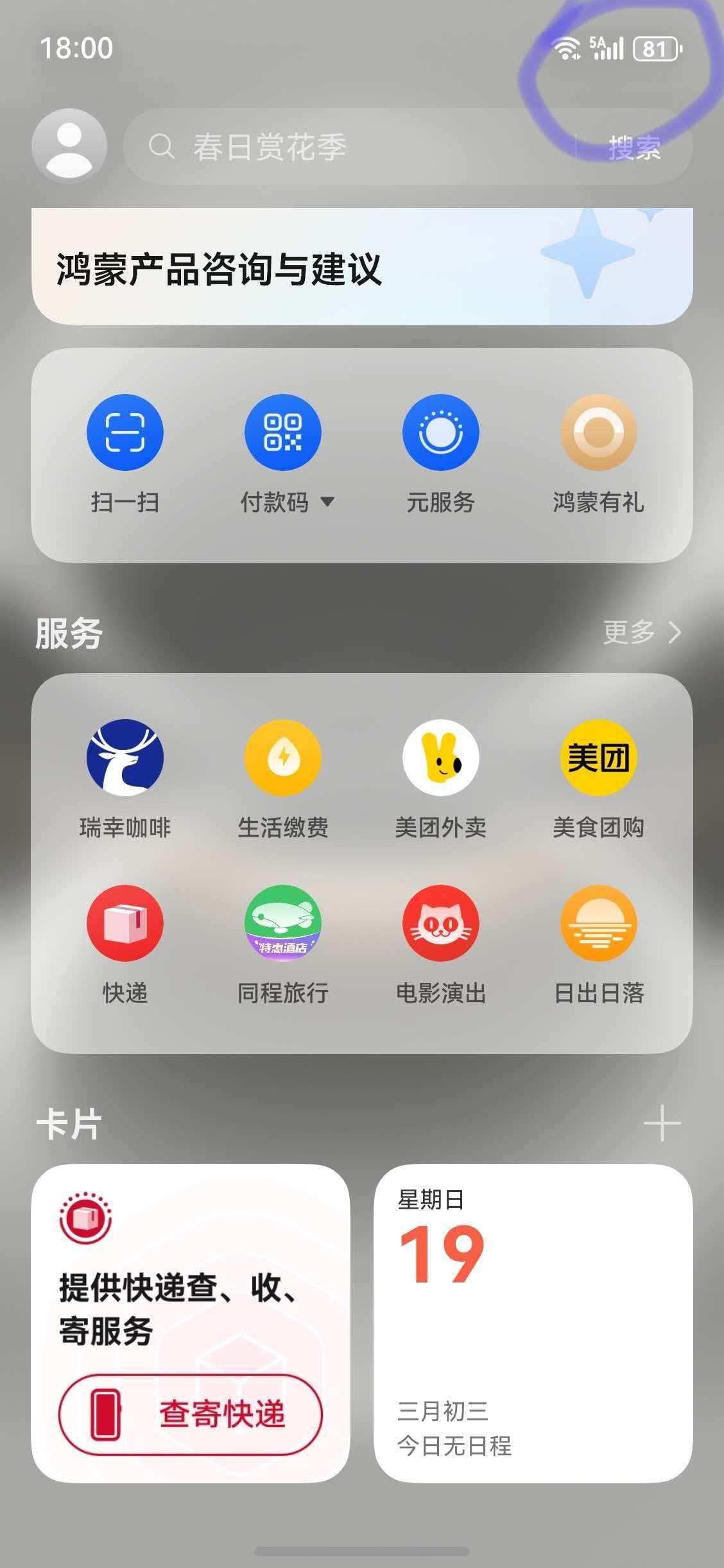Open the 元服务 atomic services
The image size is (724, 1568).
click(x=442, y=432)
